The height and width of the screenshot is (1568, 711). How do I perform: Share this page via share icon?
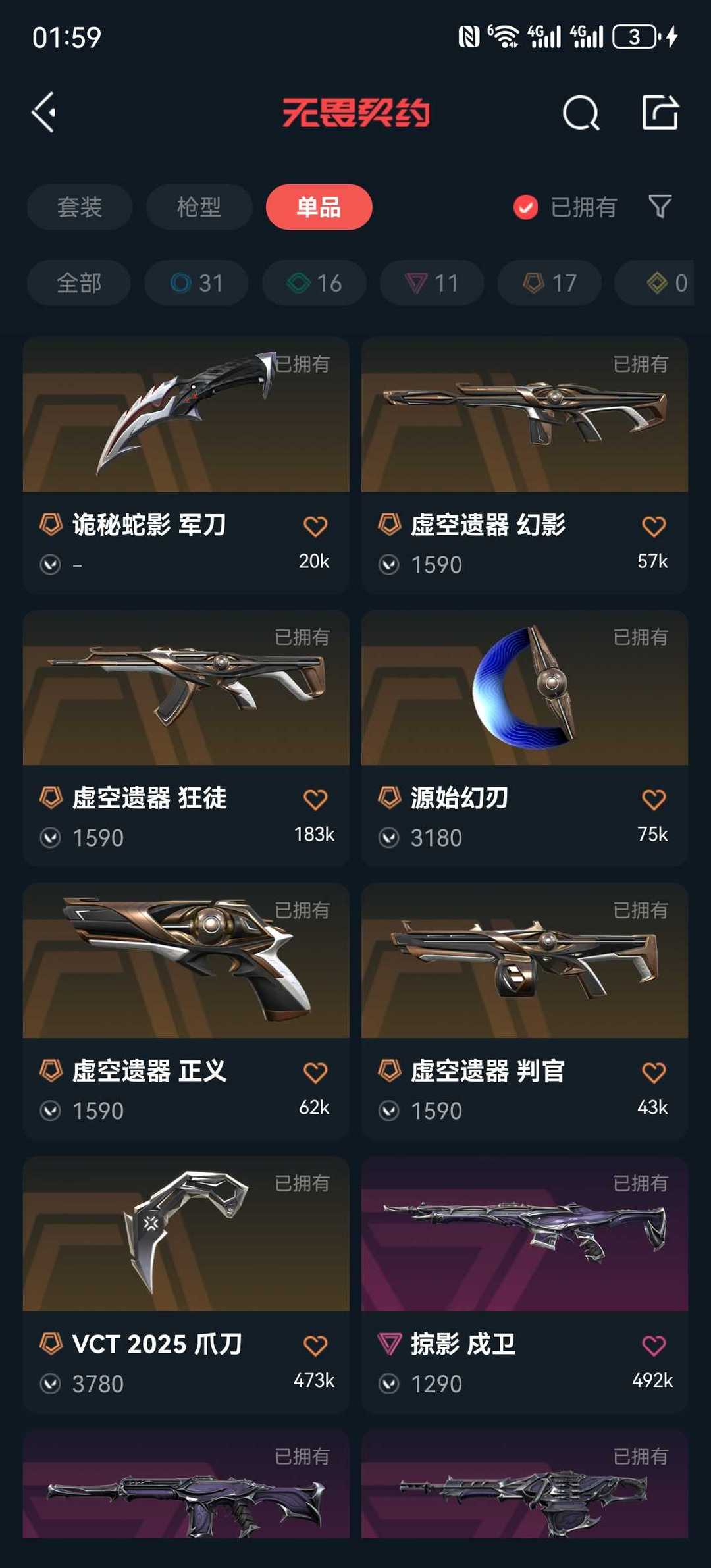(x=660, y=113)
